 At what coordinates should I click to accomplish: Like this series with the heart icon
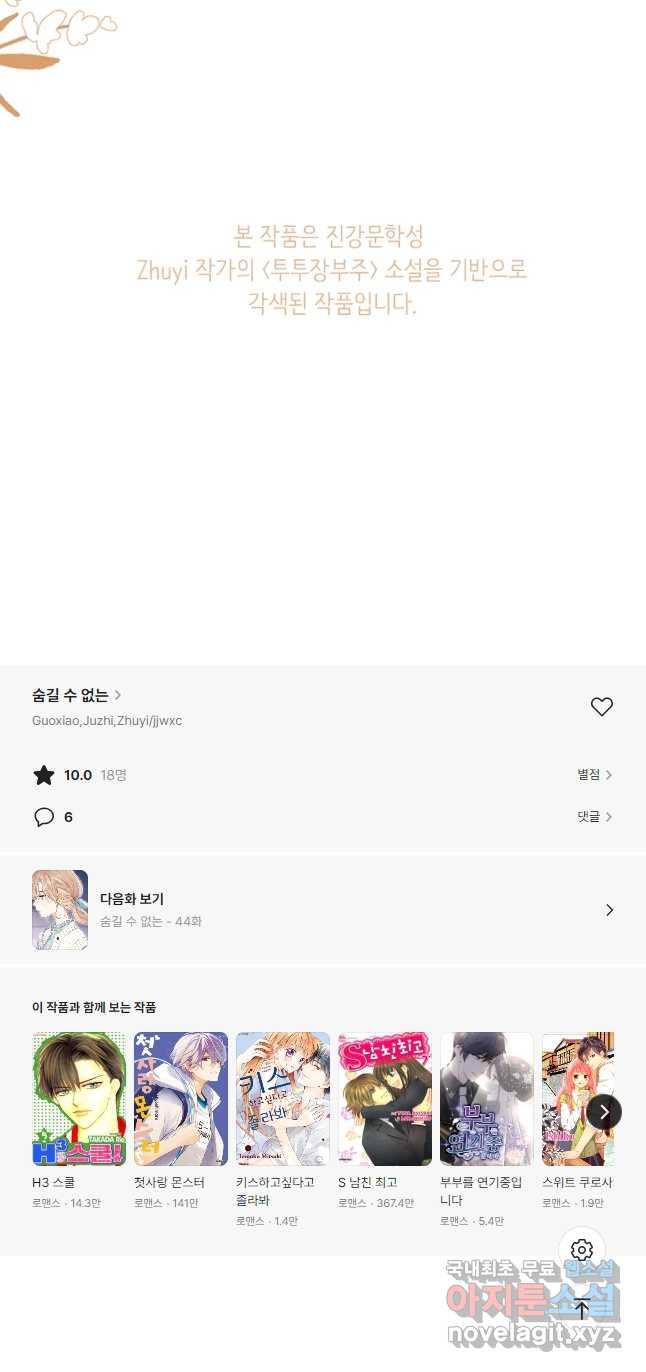click(601, 707)
